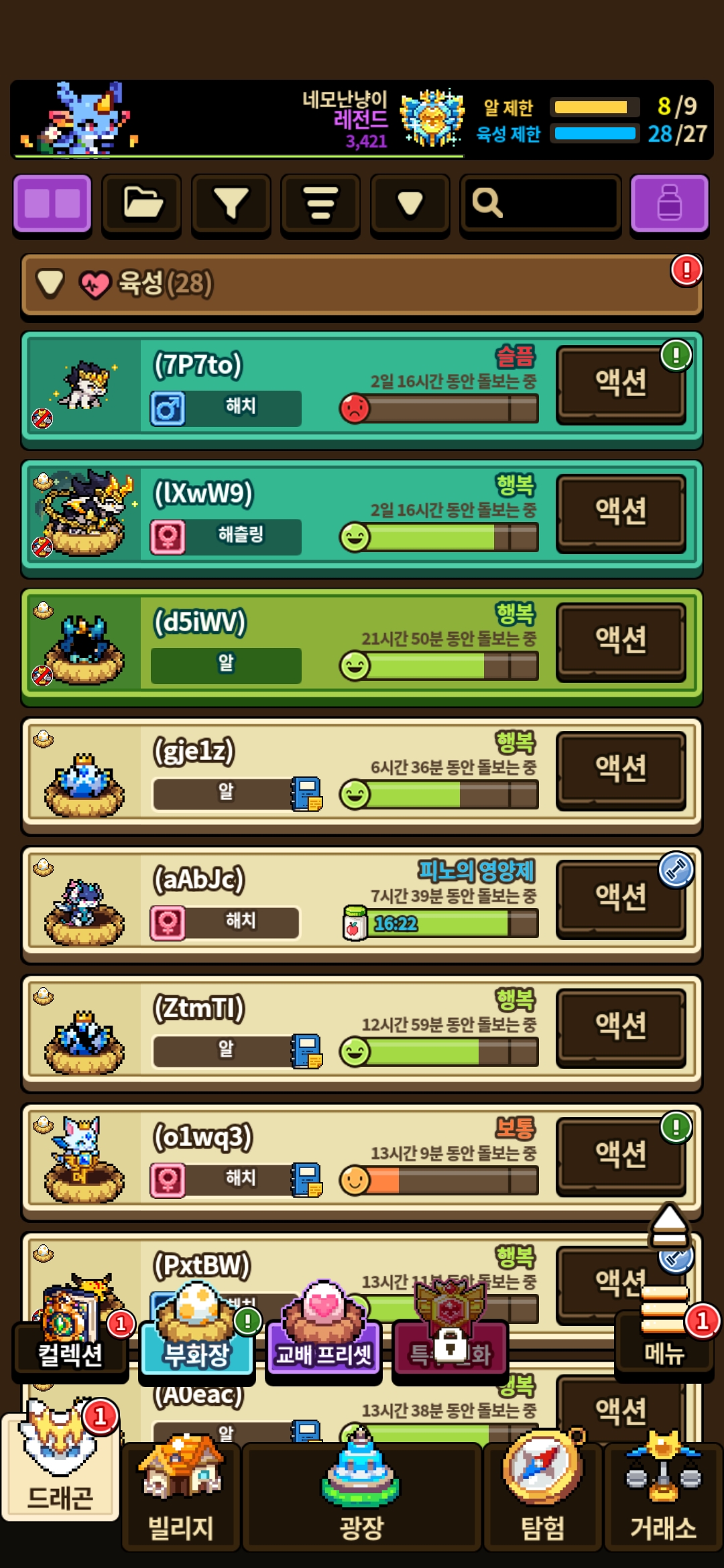Viewport: 724px width, 1568px height.
Task: Tap 액션 for dragon (aAbJc)
Action: pos(621,898)
